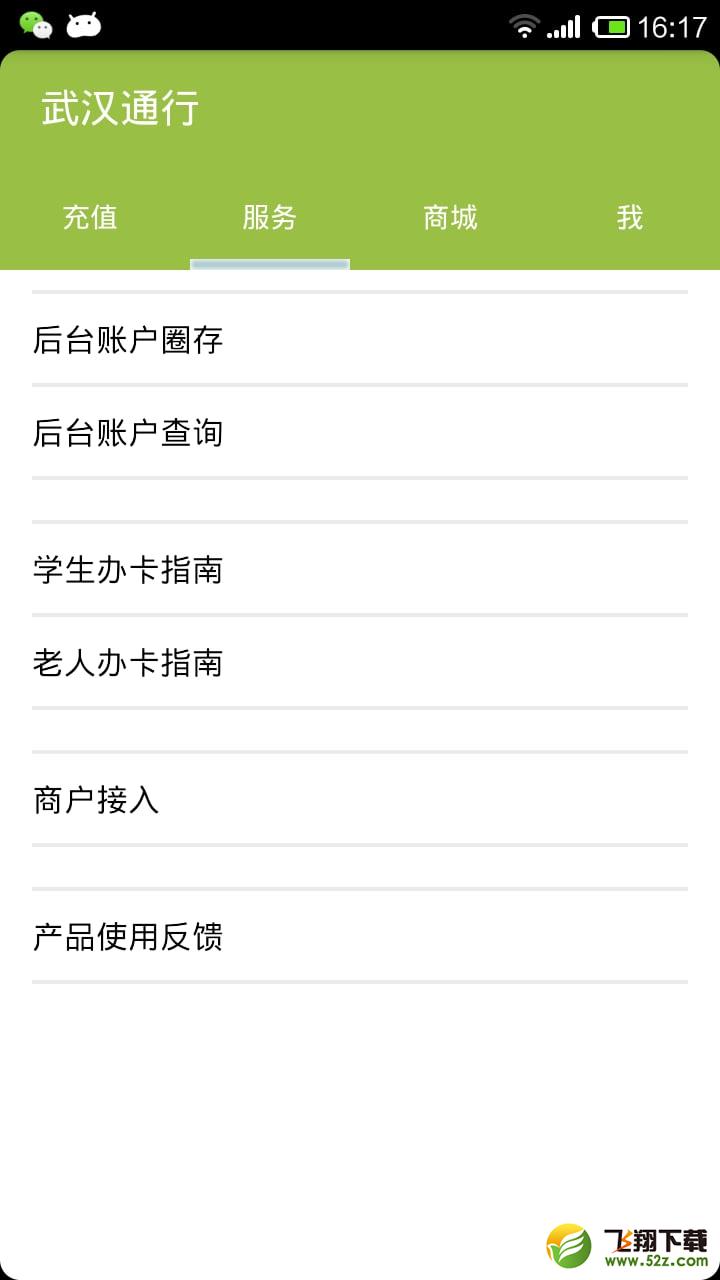
Task: Open 后台账户圈存
Action: tap(360, 340)
